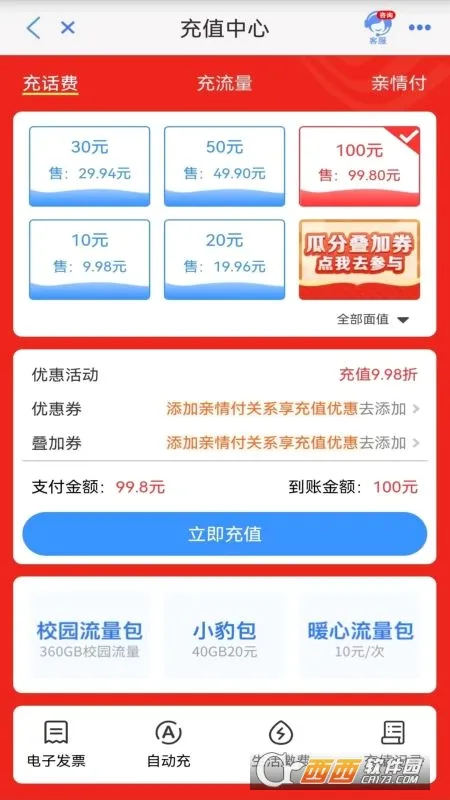Open the 自动充 auto-recharge option
The image size is (450, 800).
tap(168, 744)
